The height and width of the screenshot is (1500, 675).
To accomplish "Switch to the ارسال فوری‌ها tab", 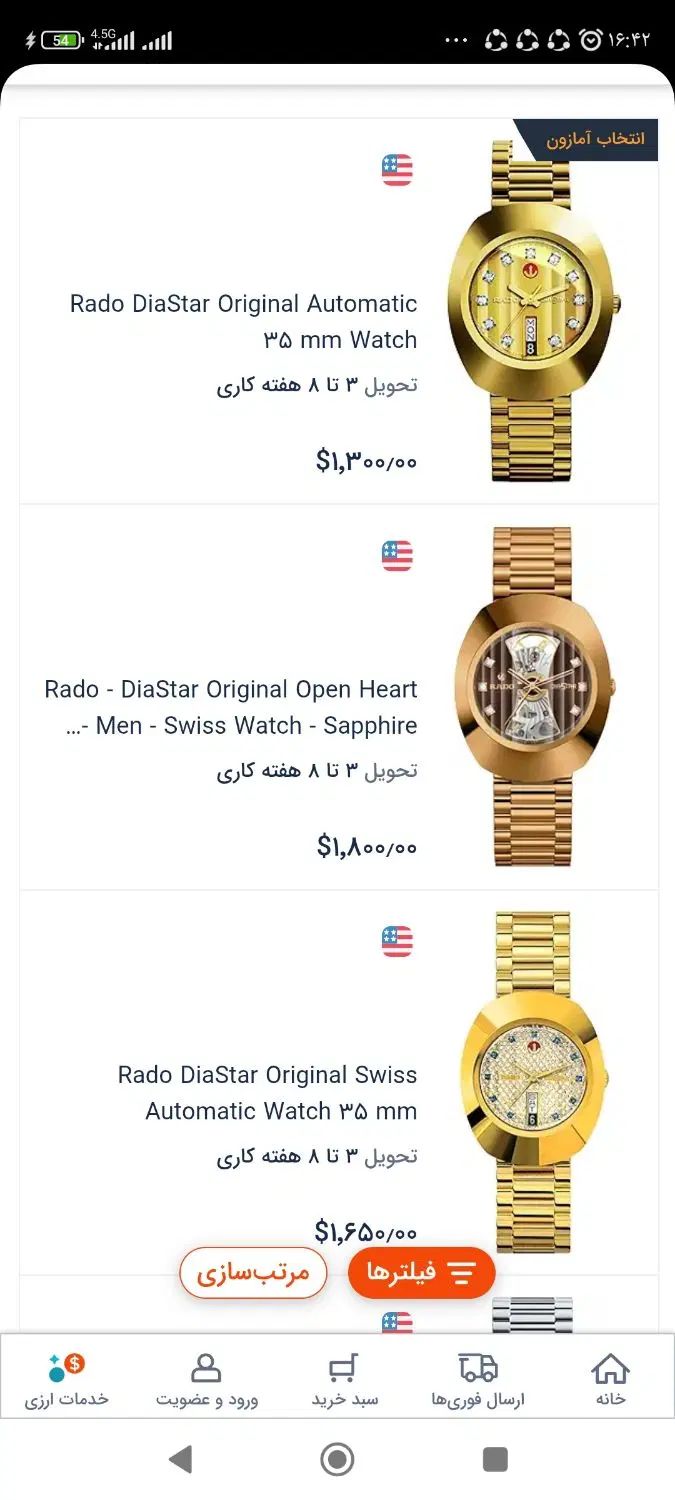I will tap(478, 1378).
